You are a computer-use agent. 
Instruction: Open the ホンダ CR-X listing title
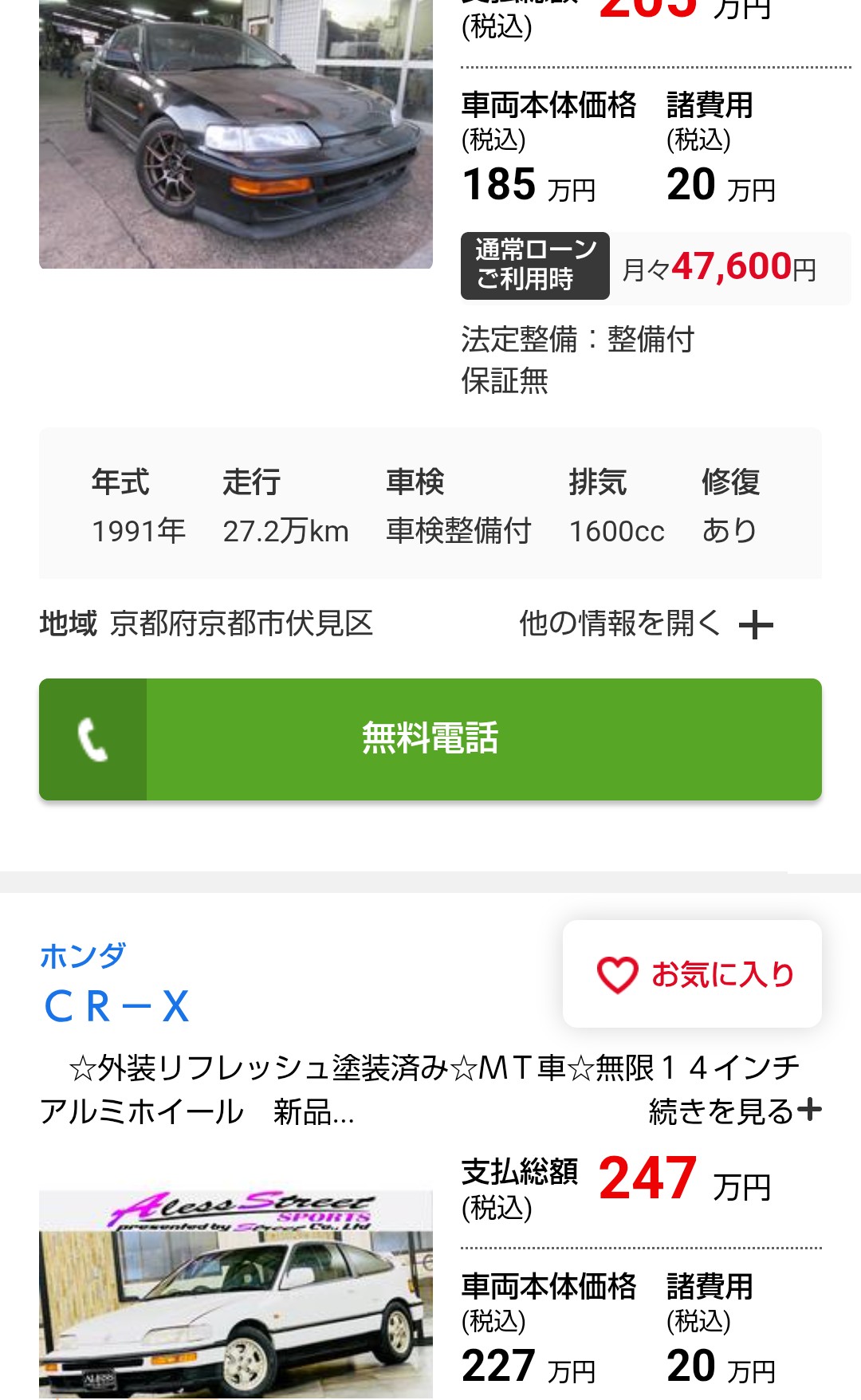(116, 1006)
